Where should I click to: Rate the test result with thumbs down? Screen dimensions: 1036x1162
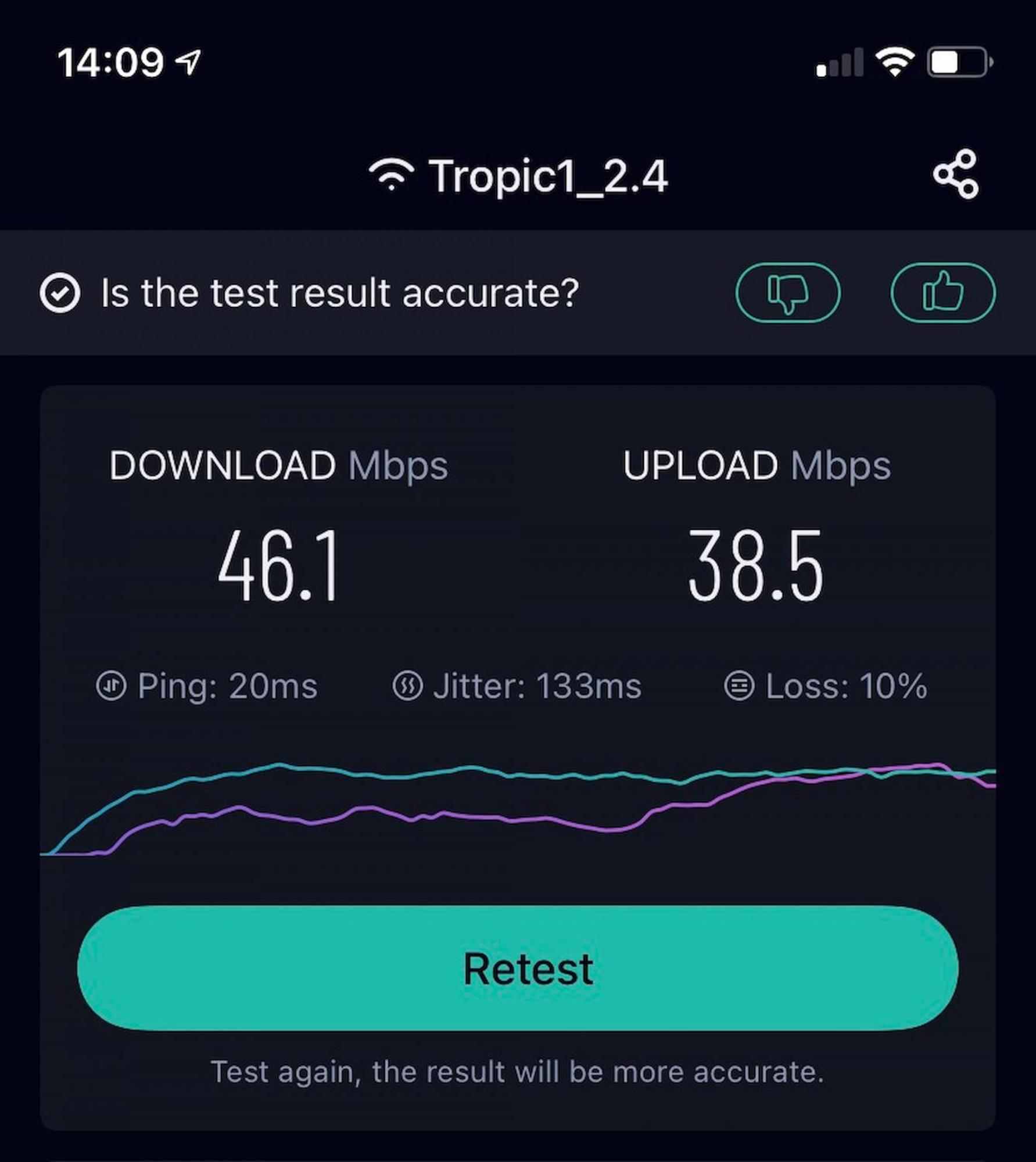click(788, 293)
